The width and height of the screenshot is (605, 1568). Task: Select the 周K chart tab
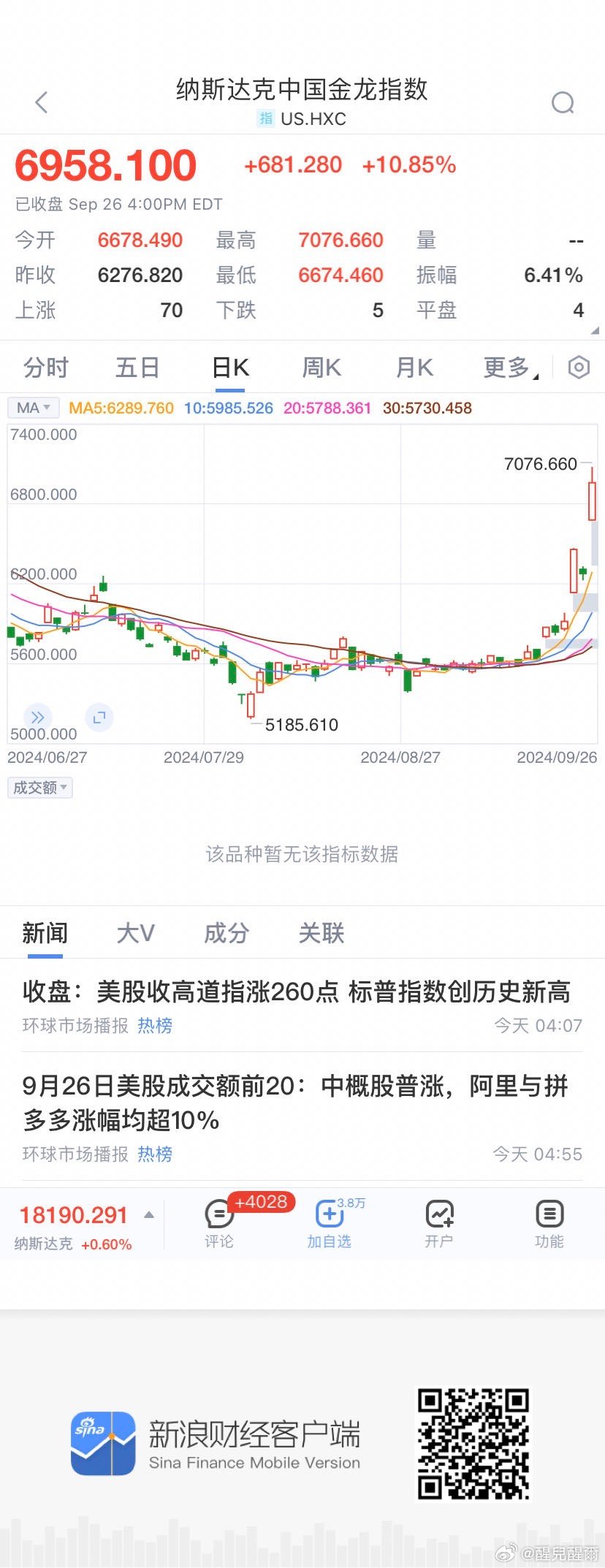[321, 368]
